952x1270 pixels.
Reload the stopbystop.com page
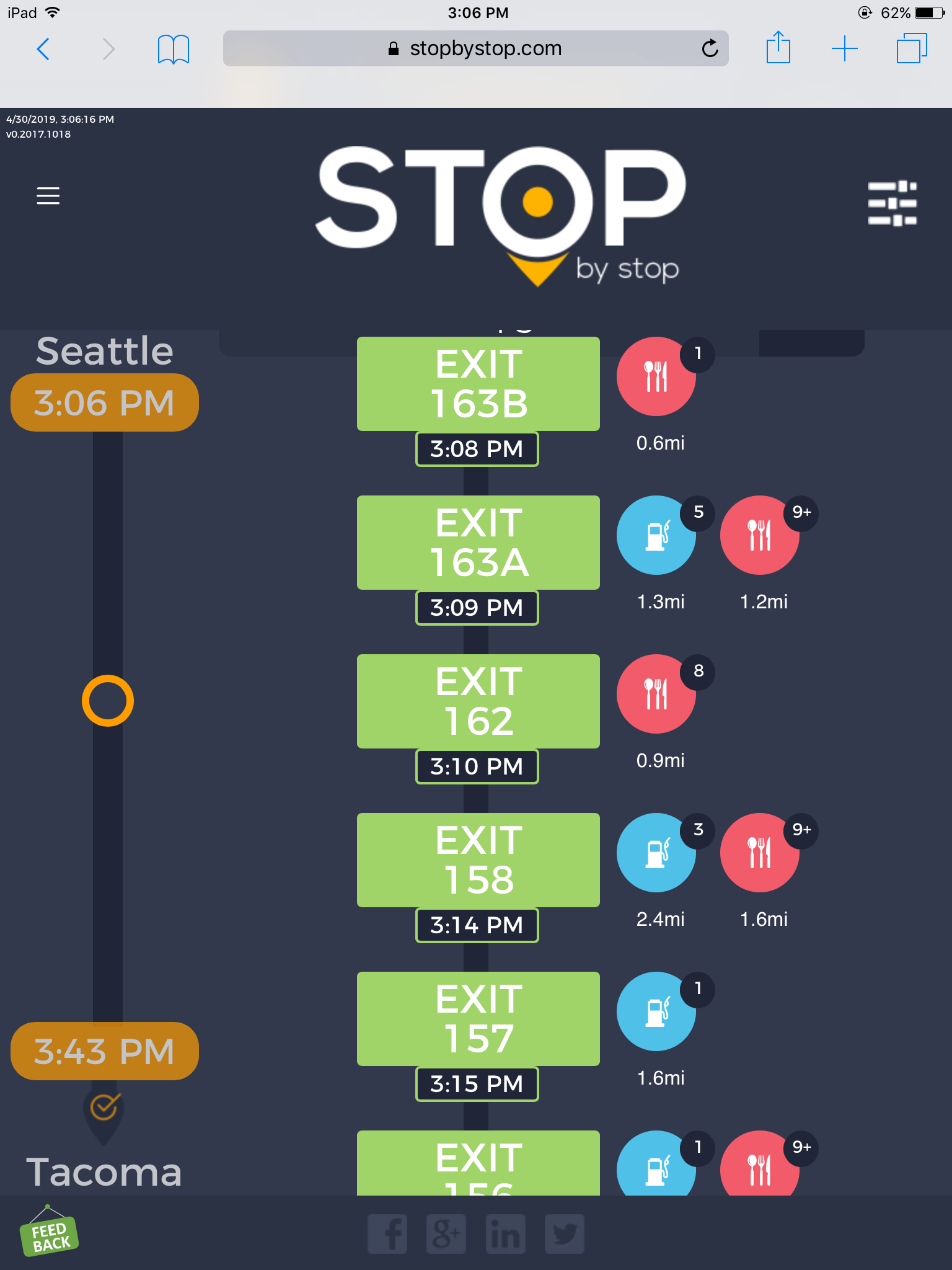(x=710, y=48)
